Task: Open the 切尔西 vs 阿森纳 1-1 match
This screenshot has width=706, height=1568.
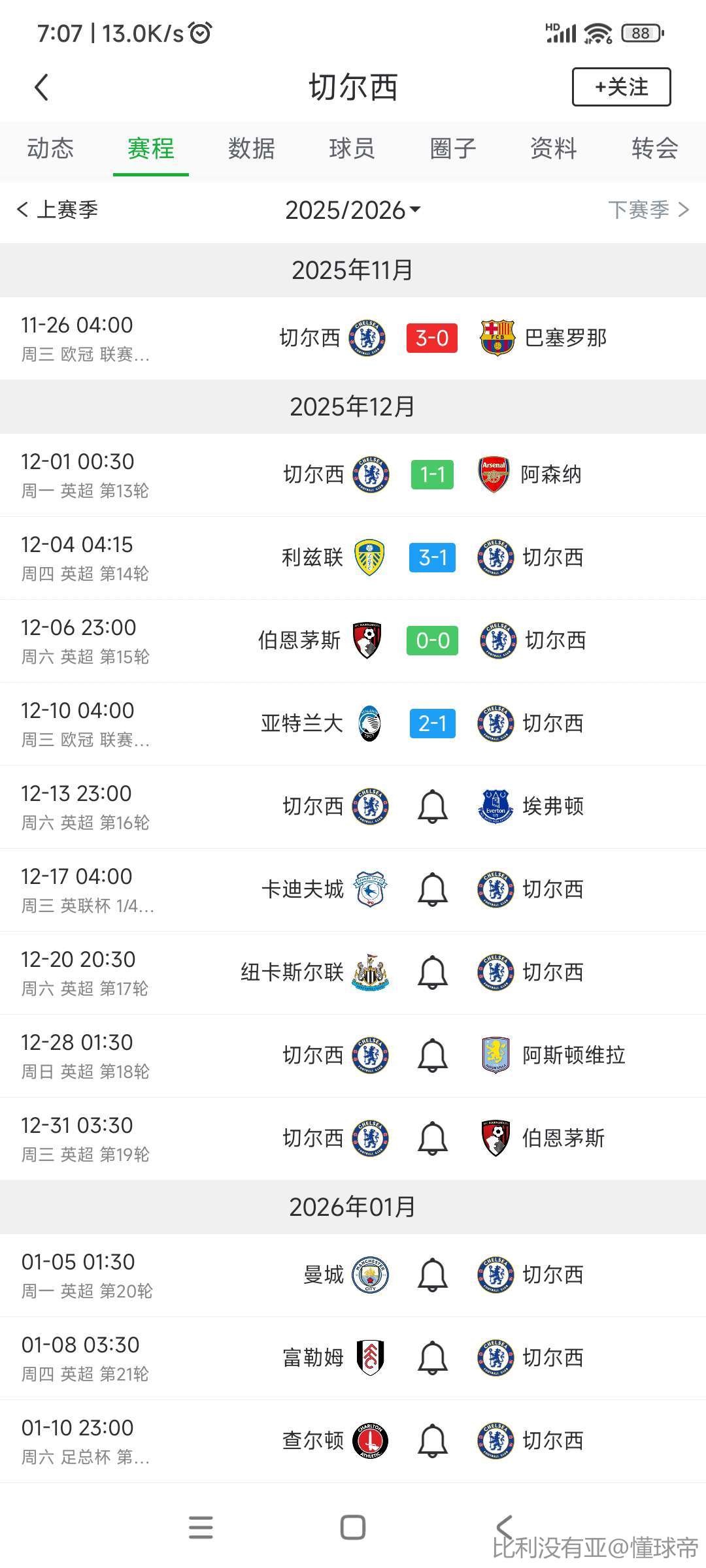Action: (432, 475)
